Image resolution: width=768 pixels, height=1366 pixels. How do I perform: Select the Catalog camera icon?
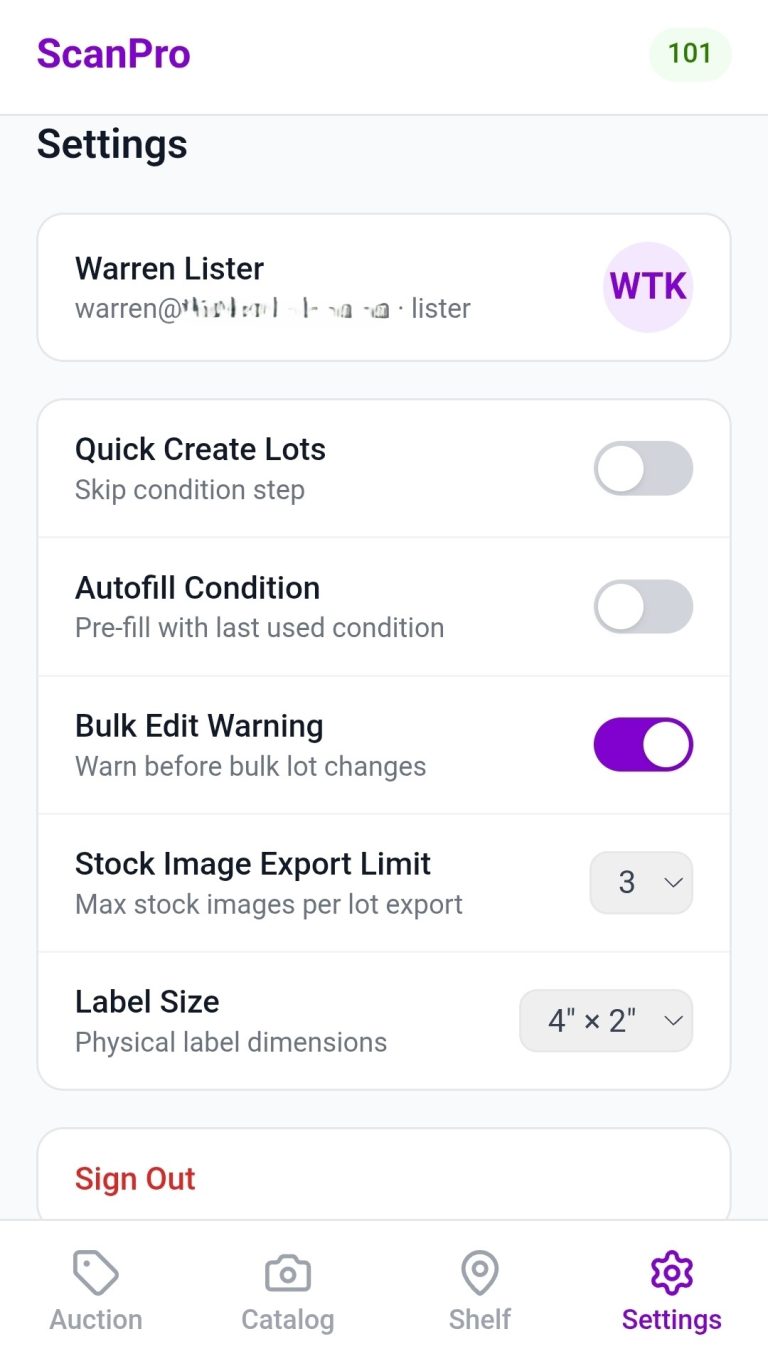click(x=287, y=1273)
